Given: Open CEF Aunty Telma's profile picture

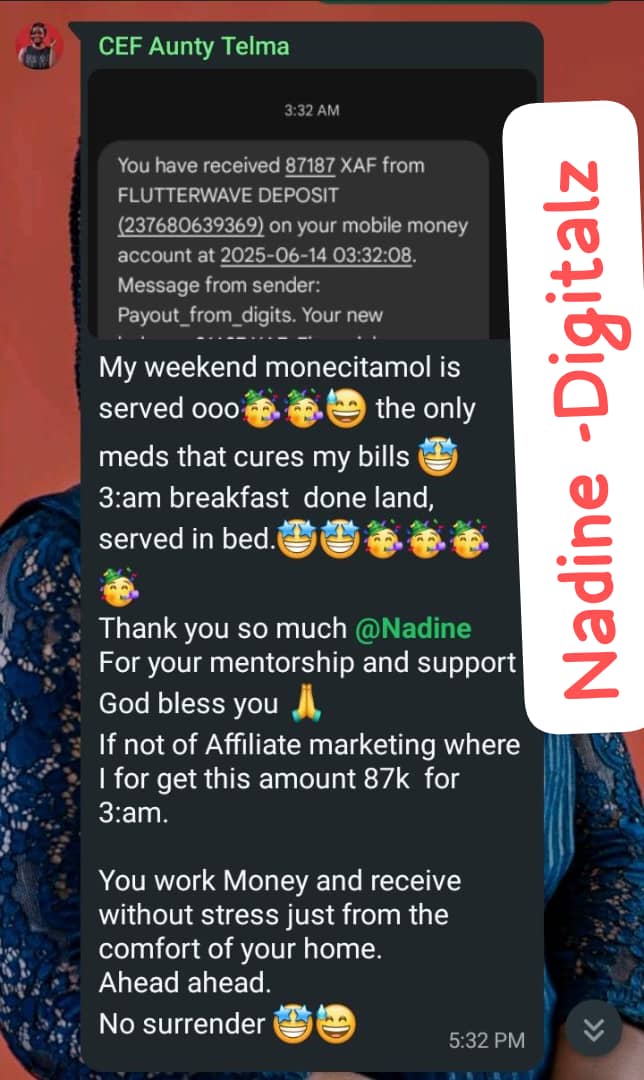Looking at the screenshot, I should pos(39,46).
